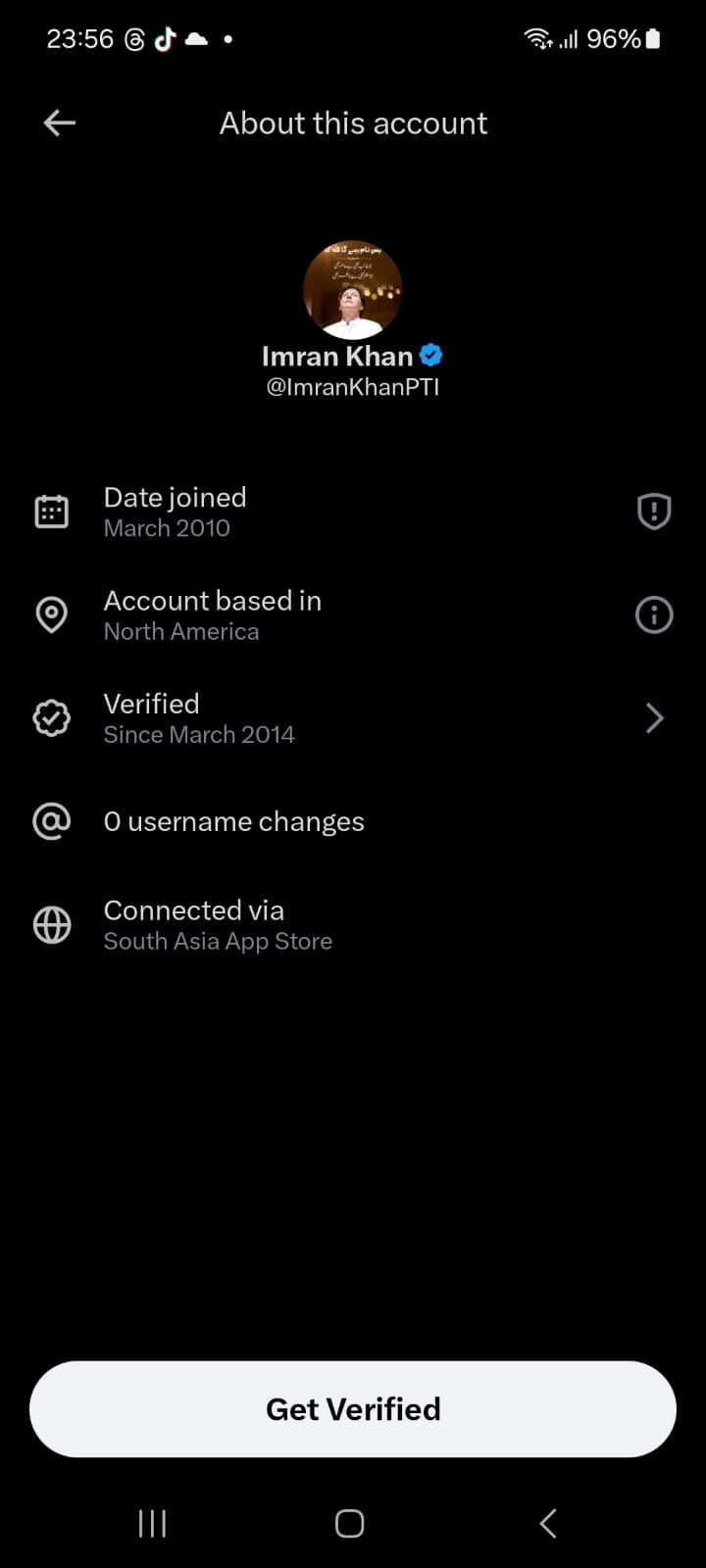Go to the home screen

pyautogui.click(x=350, y=1523)
